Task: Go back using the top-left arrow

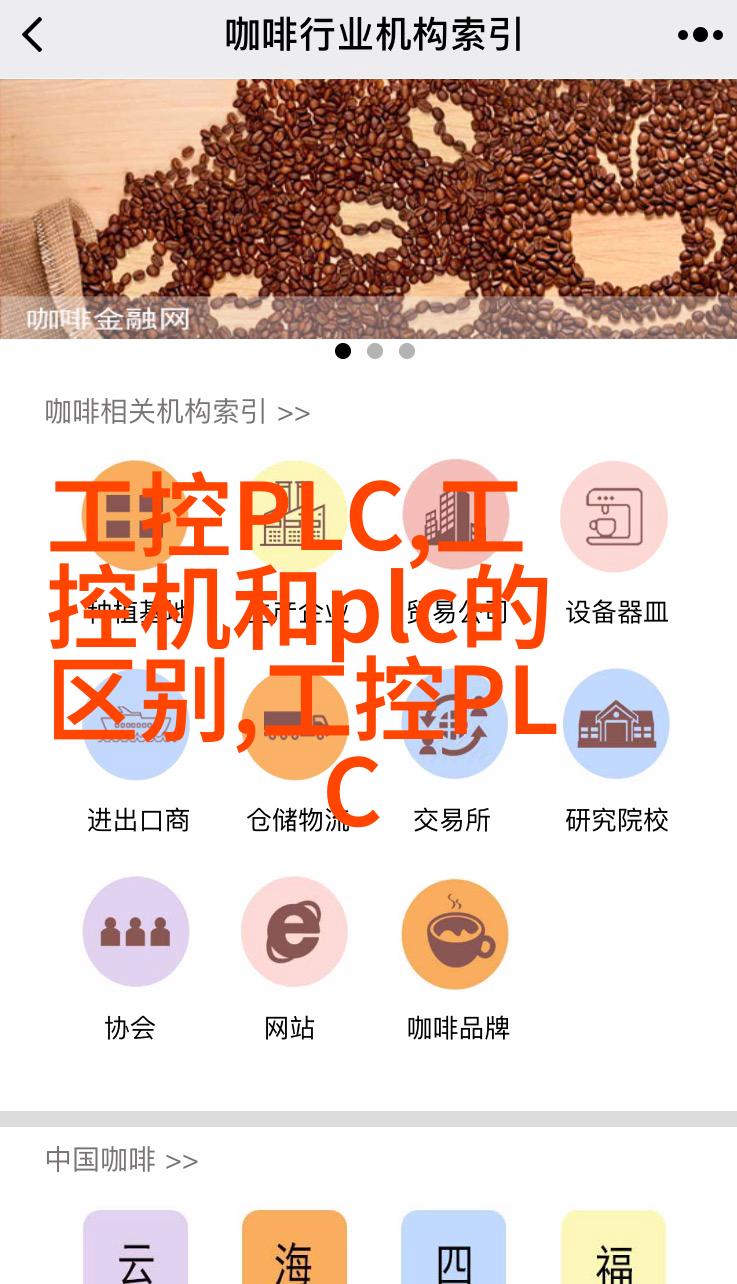Action: tap(33, 36)
